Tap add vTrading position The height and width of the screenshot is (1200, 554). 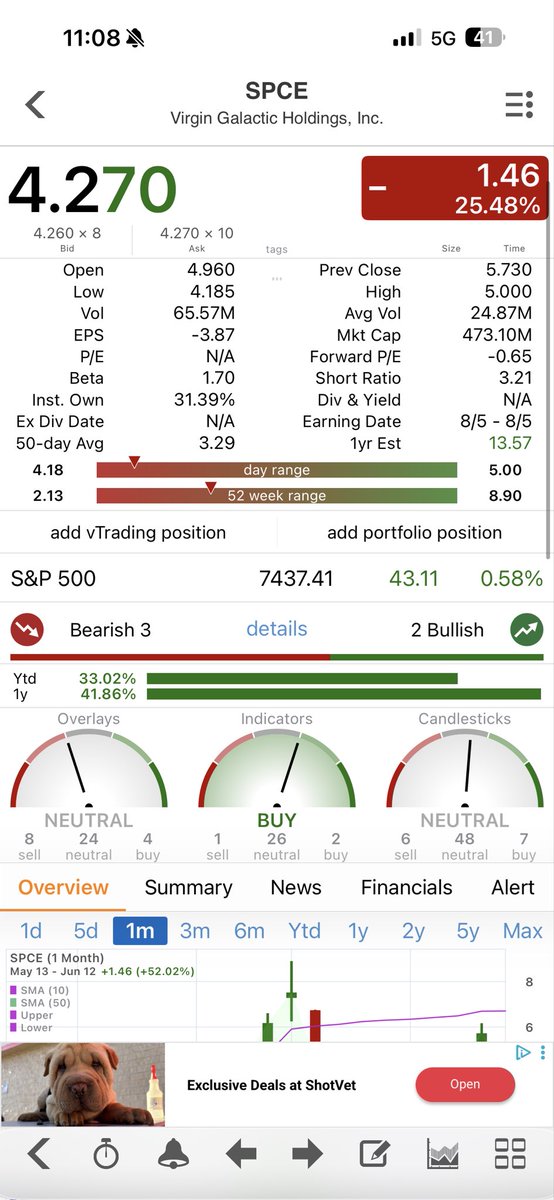tap(138, 533)
